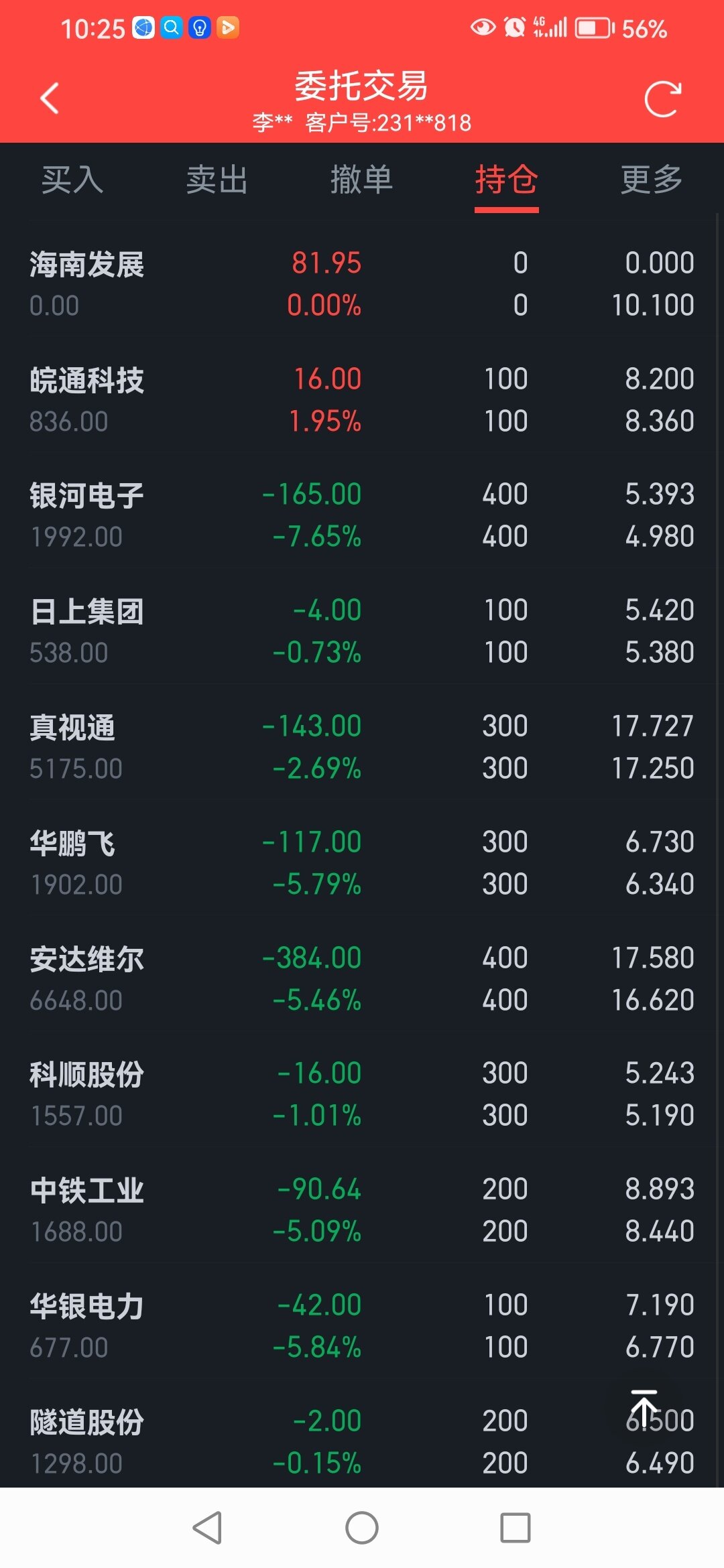Switch to the 卖出 tab

coord(217,180)
